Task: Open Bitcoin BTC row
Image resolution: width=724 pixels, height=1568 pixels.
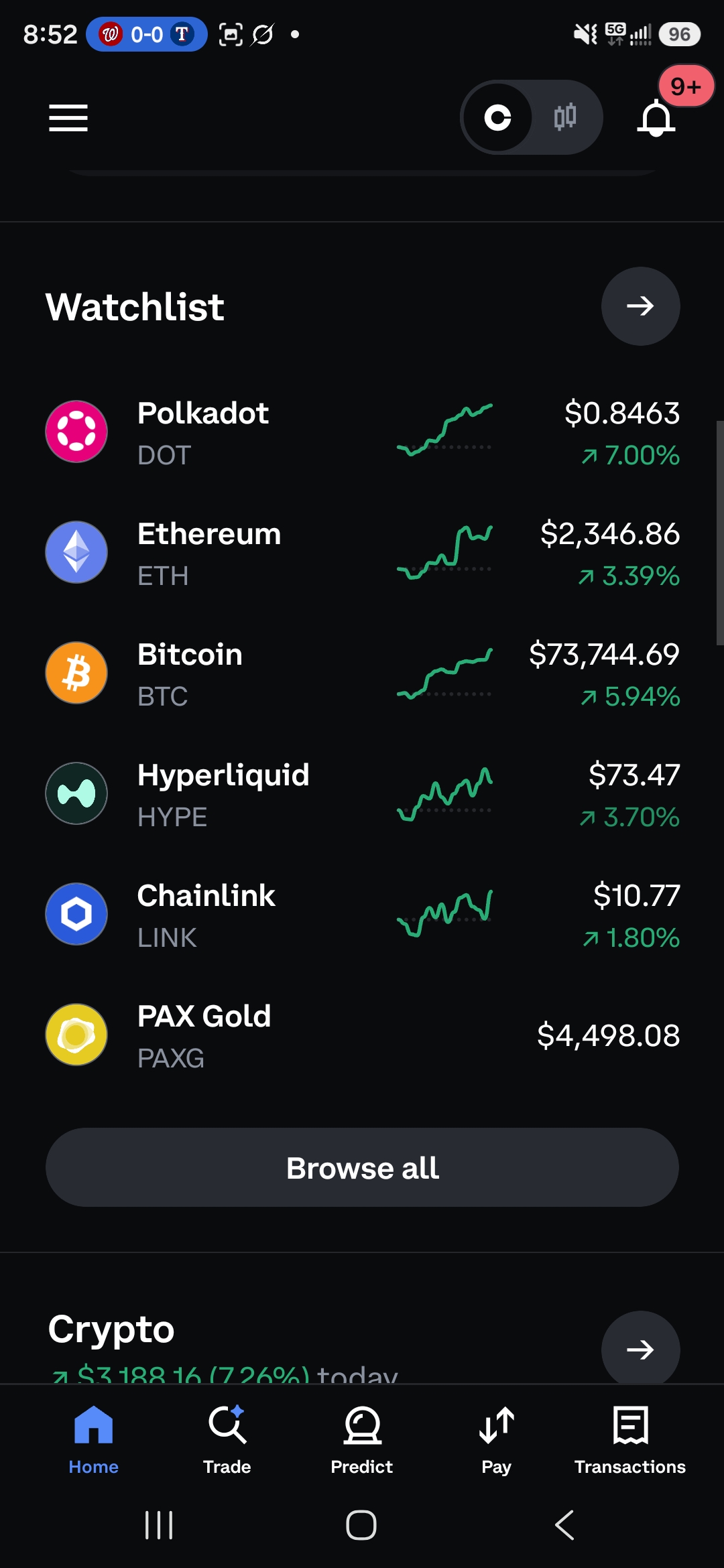Action: click(x=362, y=673)
